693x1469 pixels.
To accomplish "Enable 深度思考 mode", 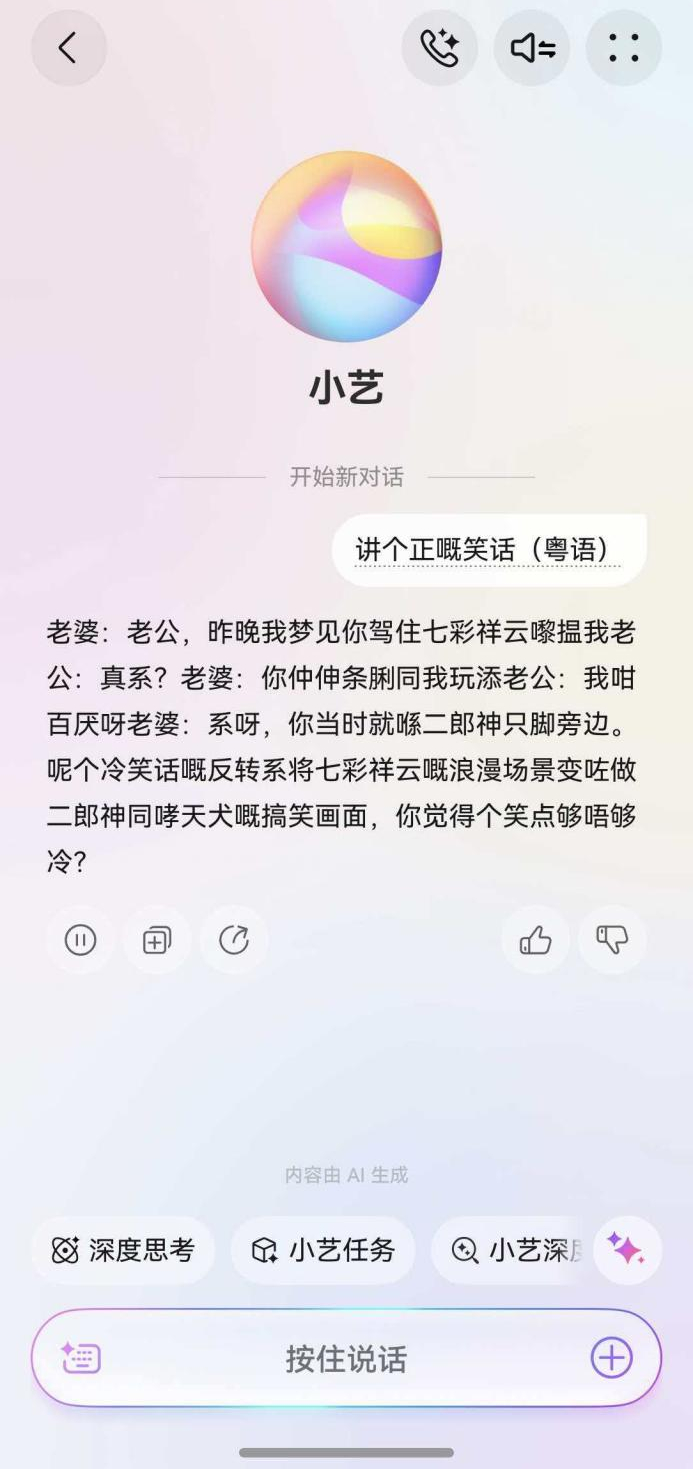I will pos(123,1250).
